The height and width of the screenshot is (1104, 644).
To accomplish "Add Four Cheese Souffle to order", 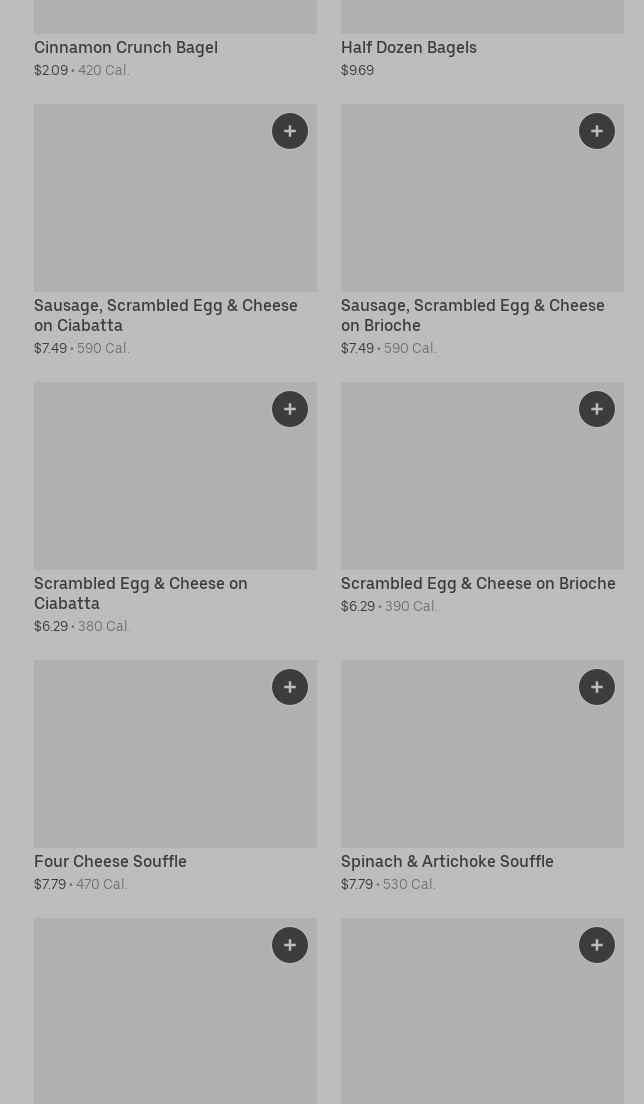I will coord(290,687).
